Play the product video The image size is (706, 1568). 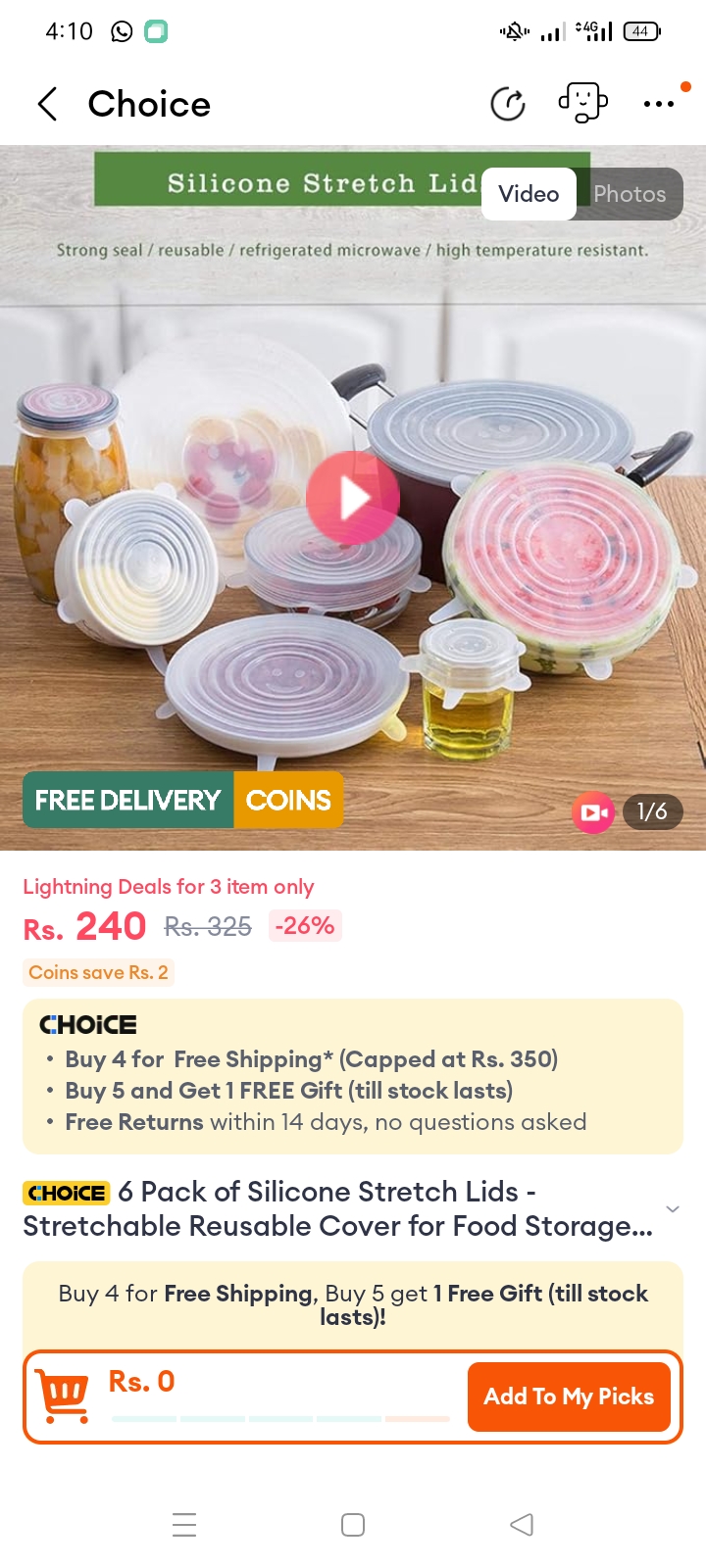(x=353, y=498)
